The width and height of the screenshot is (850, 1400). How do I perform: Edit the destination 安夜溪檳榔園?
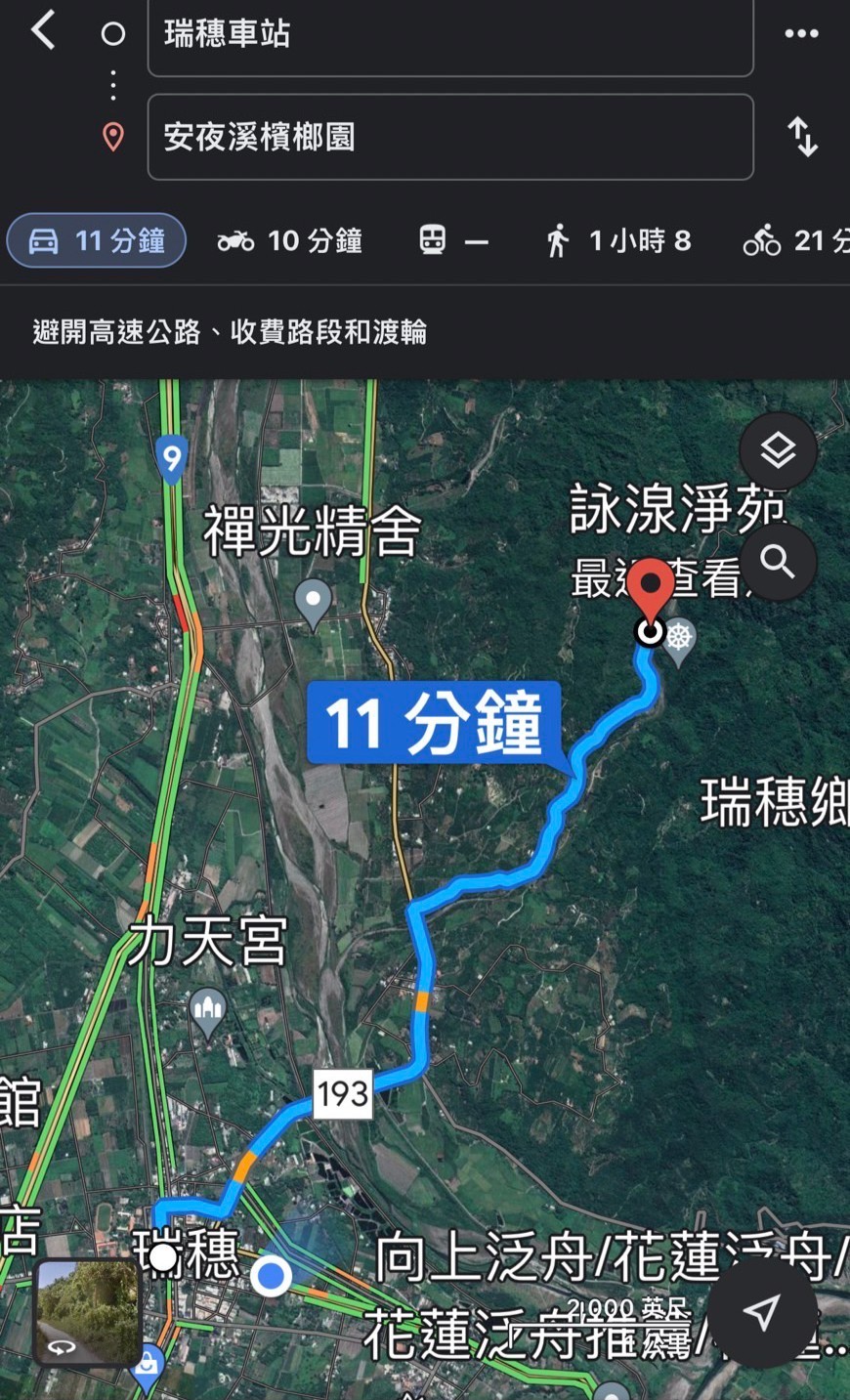click(x=450, y=137)
